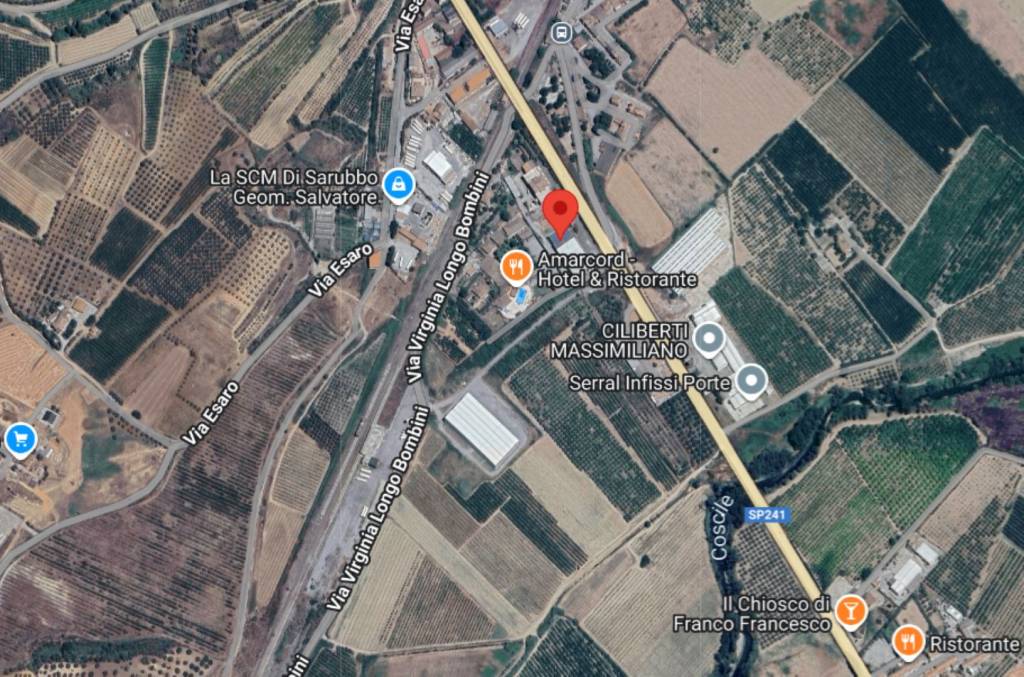Open the blue shopping cart marker
Image resolution: width=1024 pixels, height=677 pixels.
(x=20, y=438)
